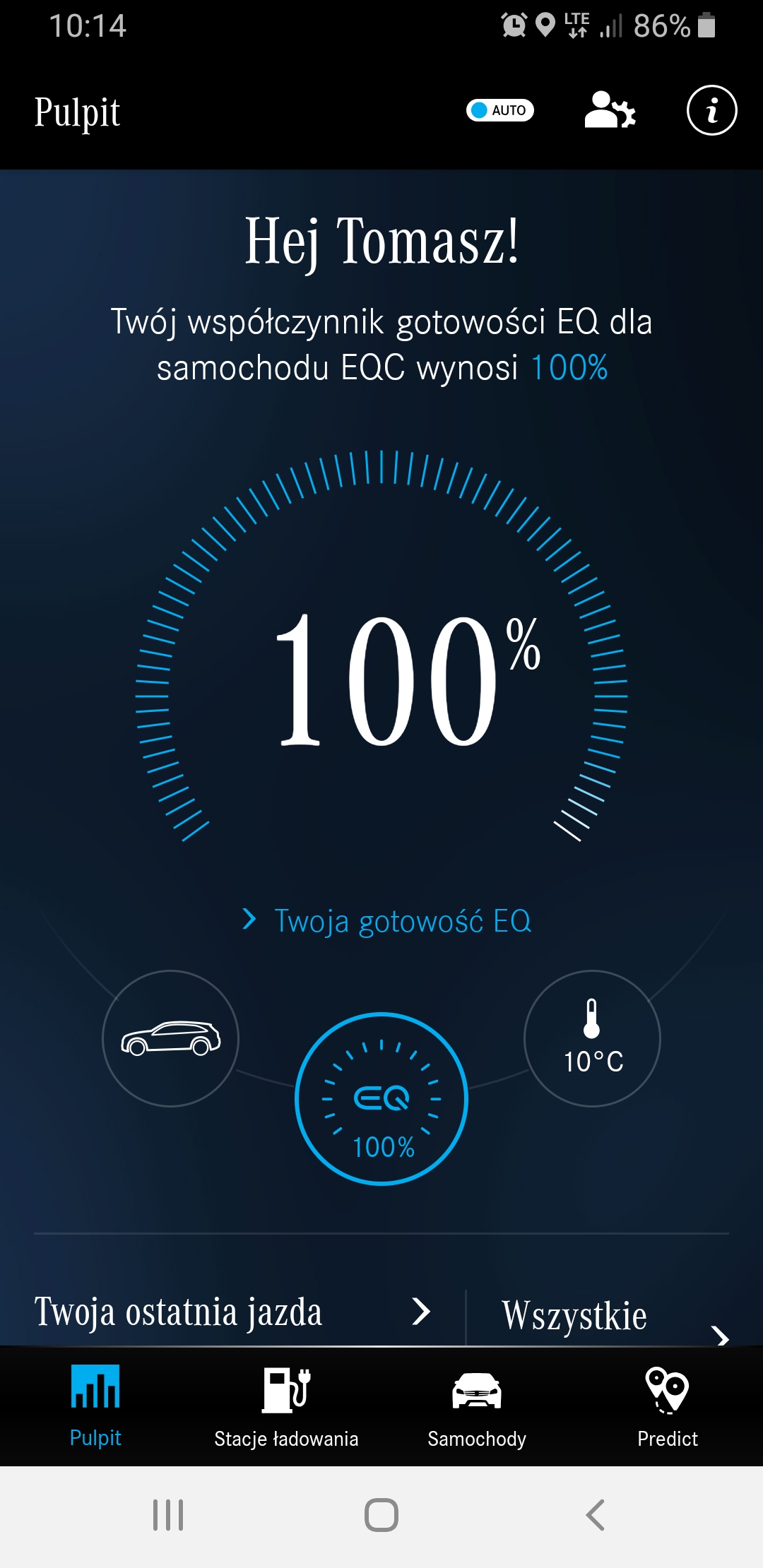The image size is (763, 1568).
Task: Select the EQ 100% readiness circle
Action: click(x=381, y=1099)
